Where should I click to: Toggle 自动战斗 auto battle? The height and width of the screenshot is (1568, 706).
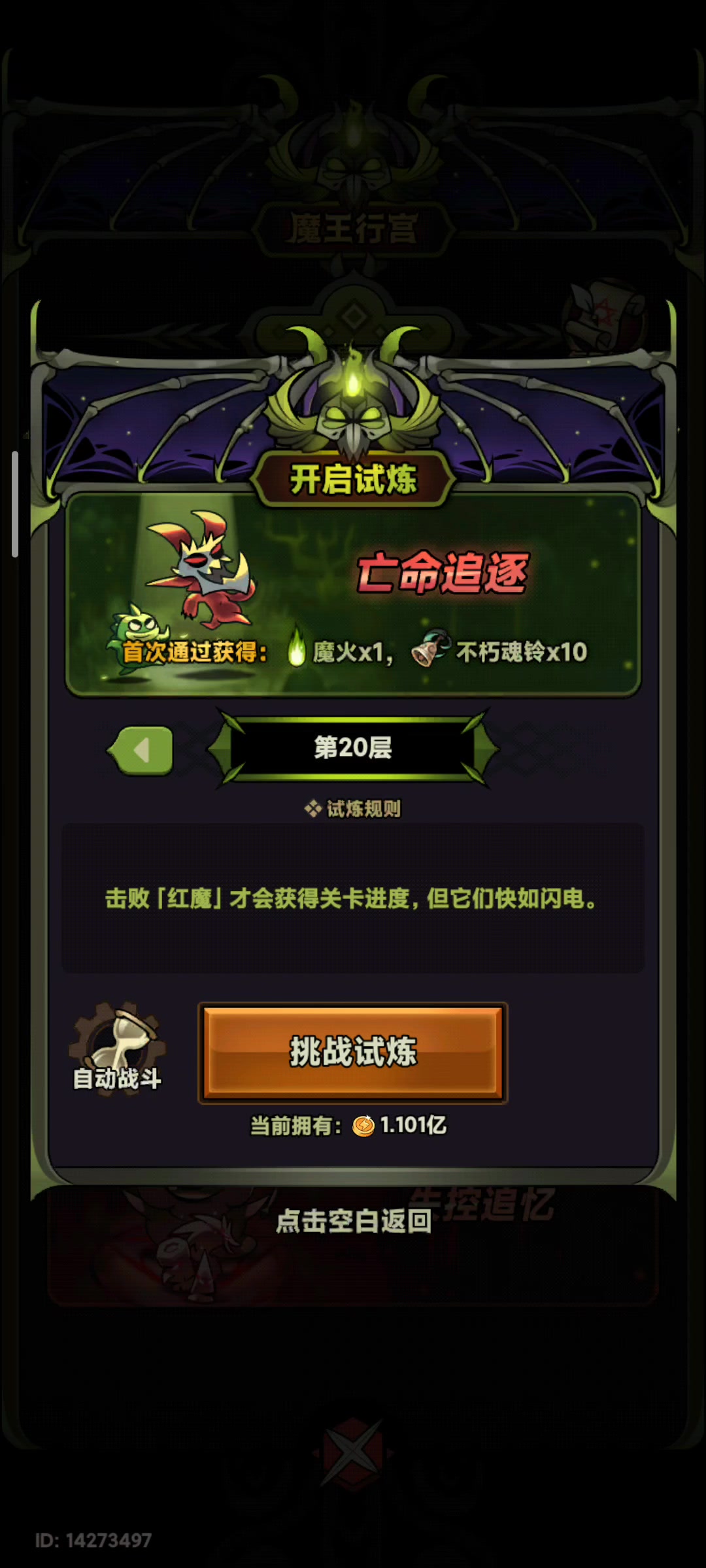[x=117, y=1049]
